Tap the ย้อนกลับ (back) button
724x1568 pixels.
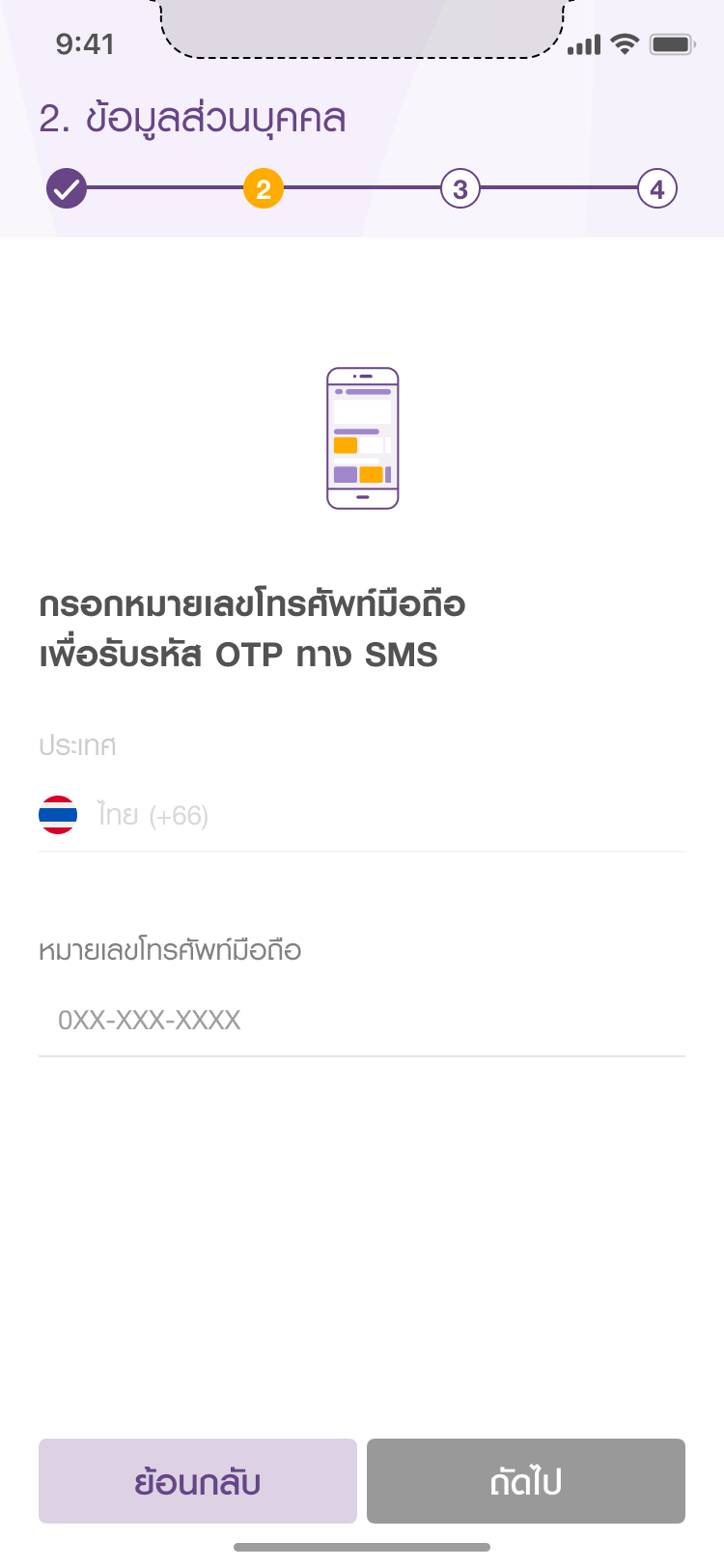coord(198,1481)
